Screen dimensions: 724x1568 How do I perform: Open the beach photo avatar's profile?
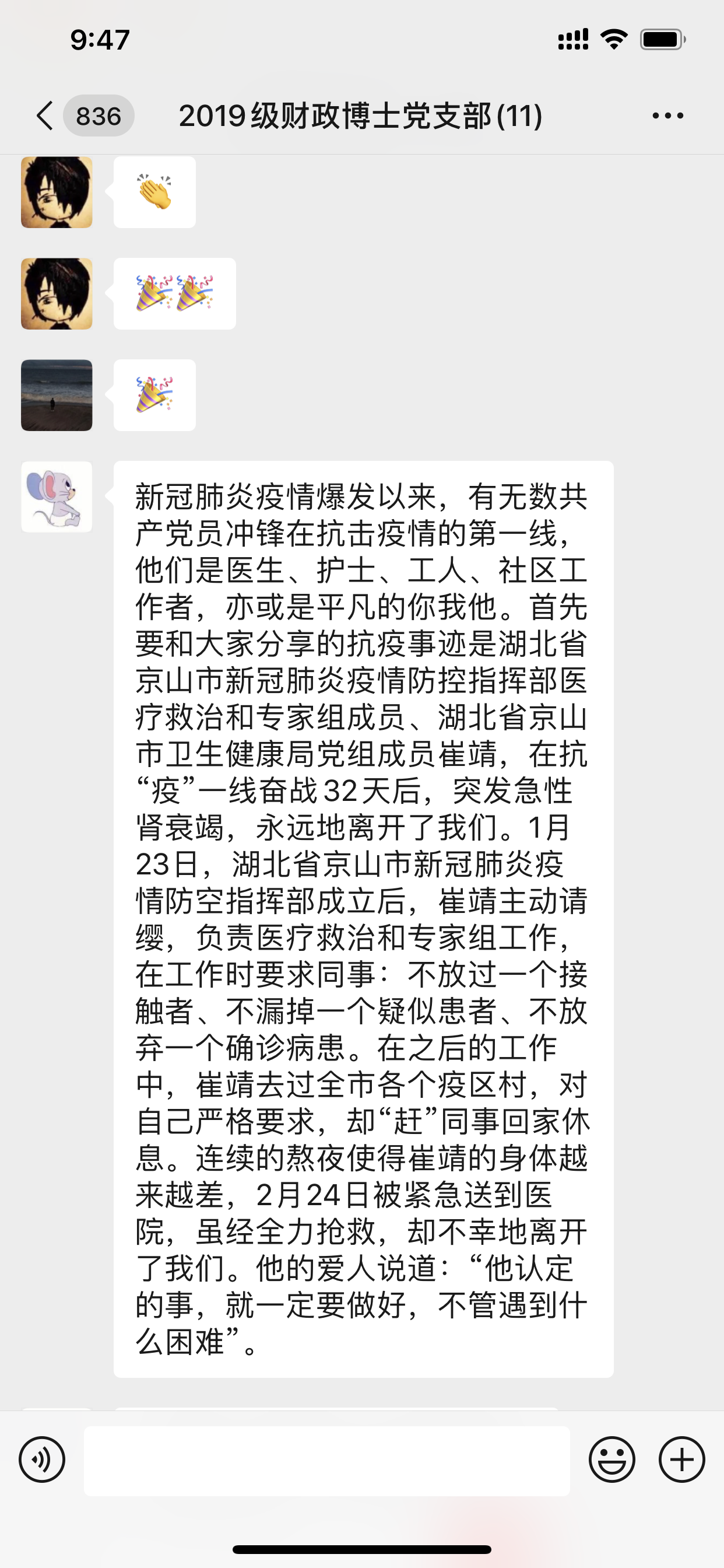tap(57, 395)
